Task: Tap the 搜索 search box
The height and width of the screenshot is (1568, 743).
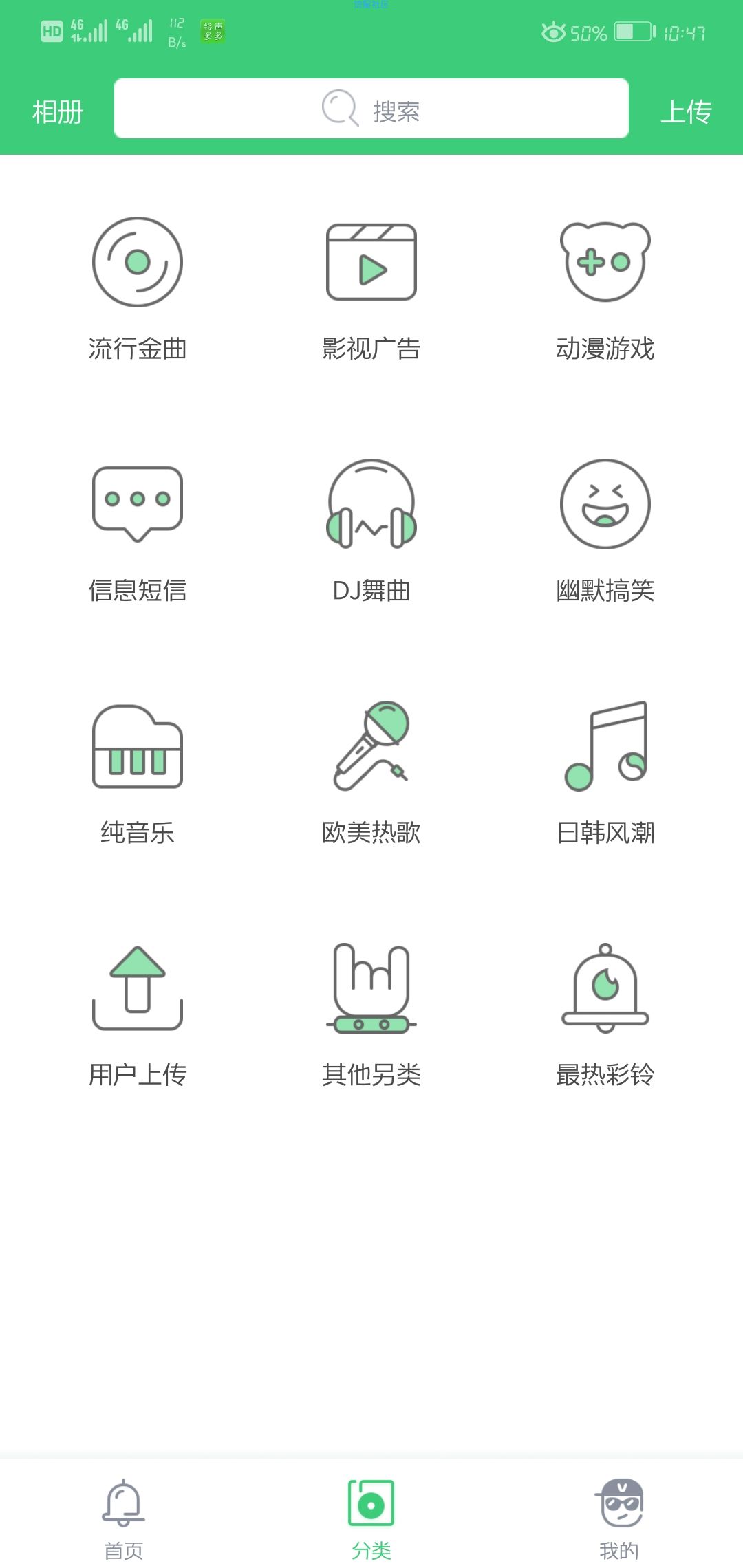Action: (371, 109)
